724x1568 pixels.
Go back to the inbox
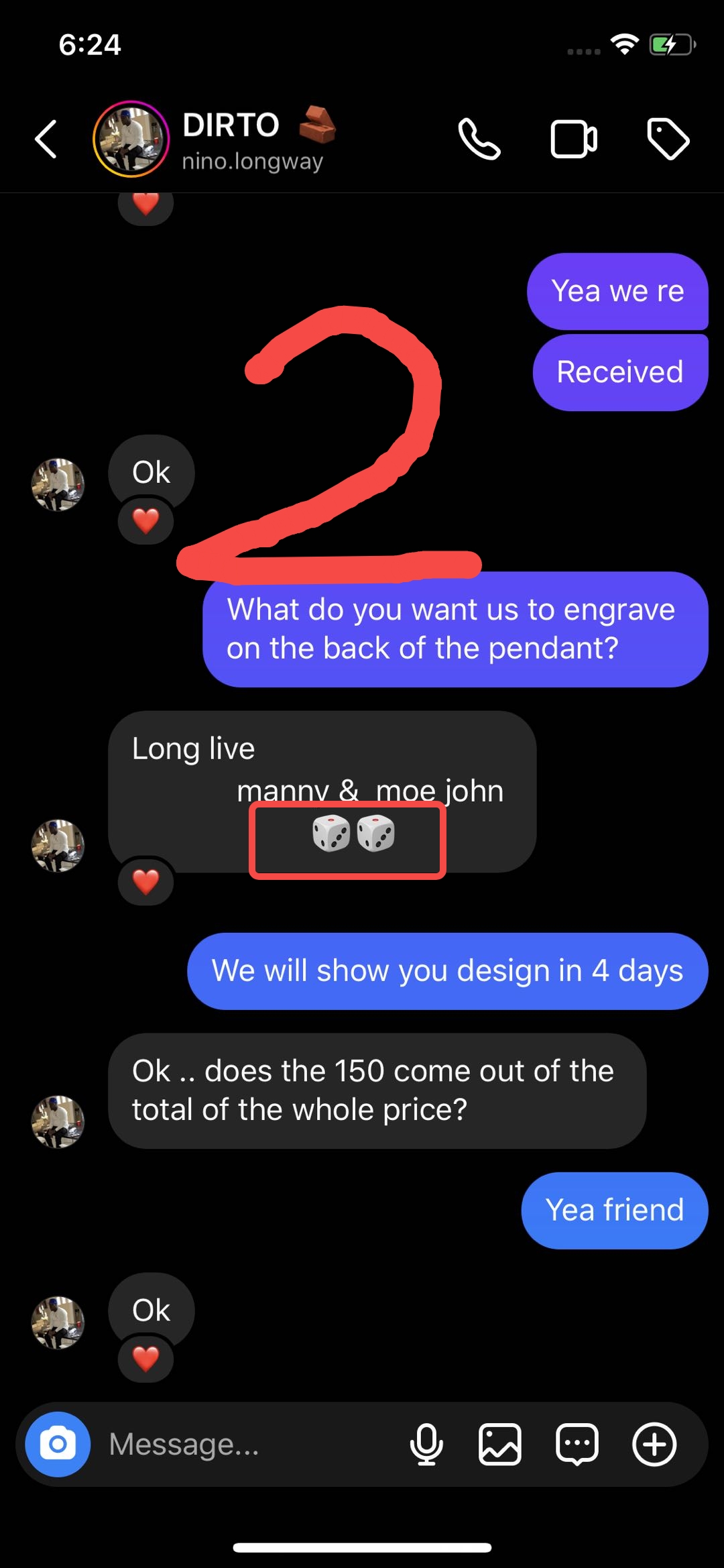(x=46, y=139)
